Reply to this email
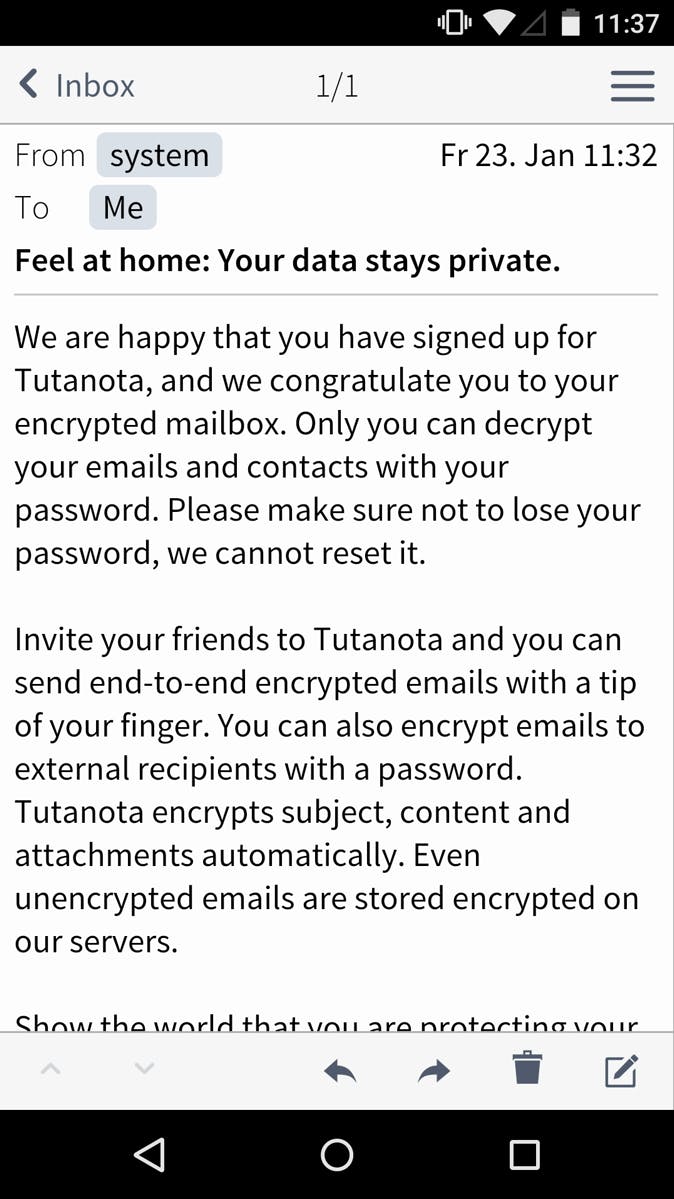Screen dimensions: 674x1199 [x=340, y=1072]
